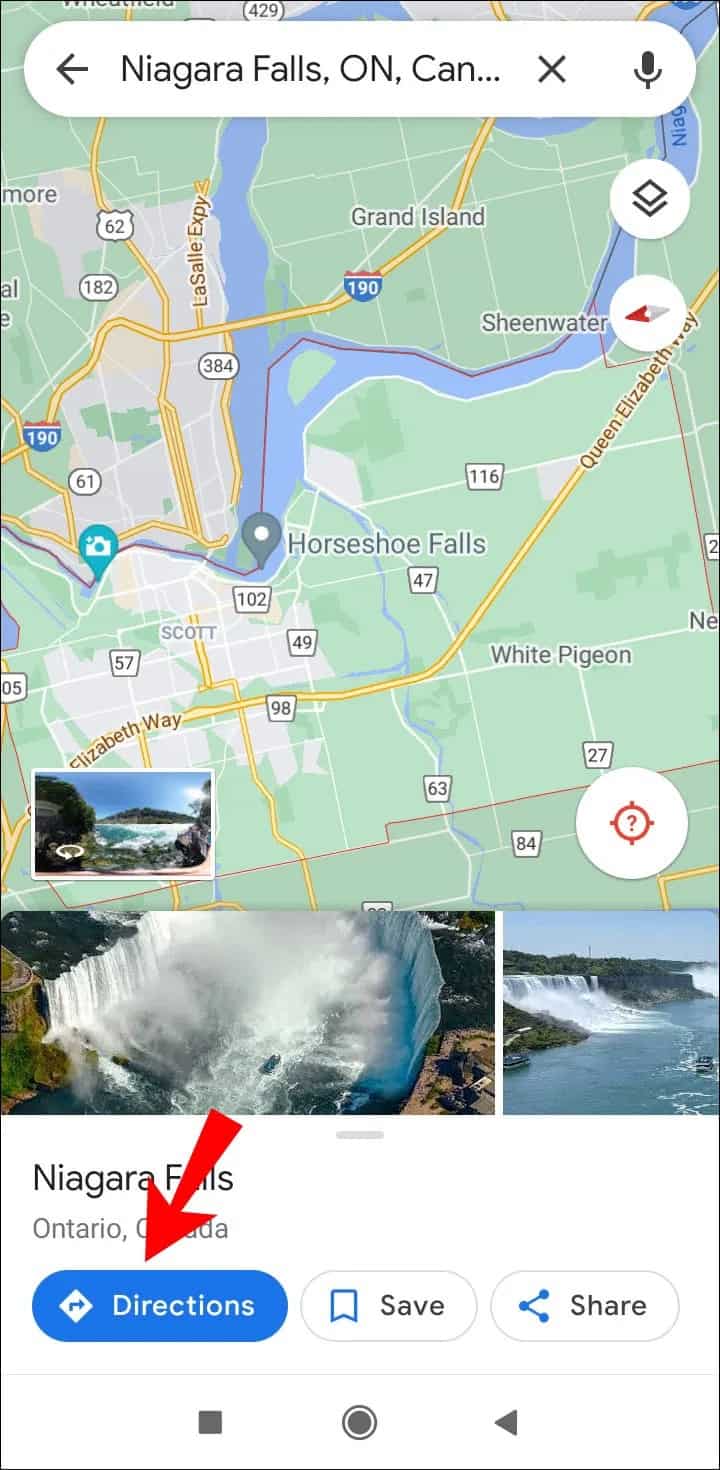Clear the Niagara Falls search text
The width and height of the screenshot is (720, 1470).
[x=552, y=69]
